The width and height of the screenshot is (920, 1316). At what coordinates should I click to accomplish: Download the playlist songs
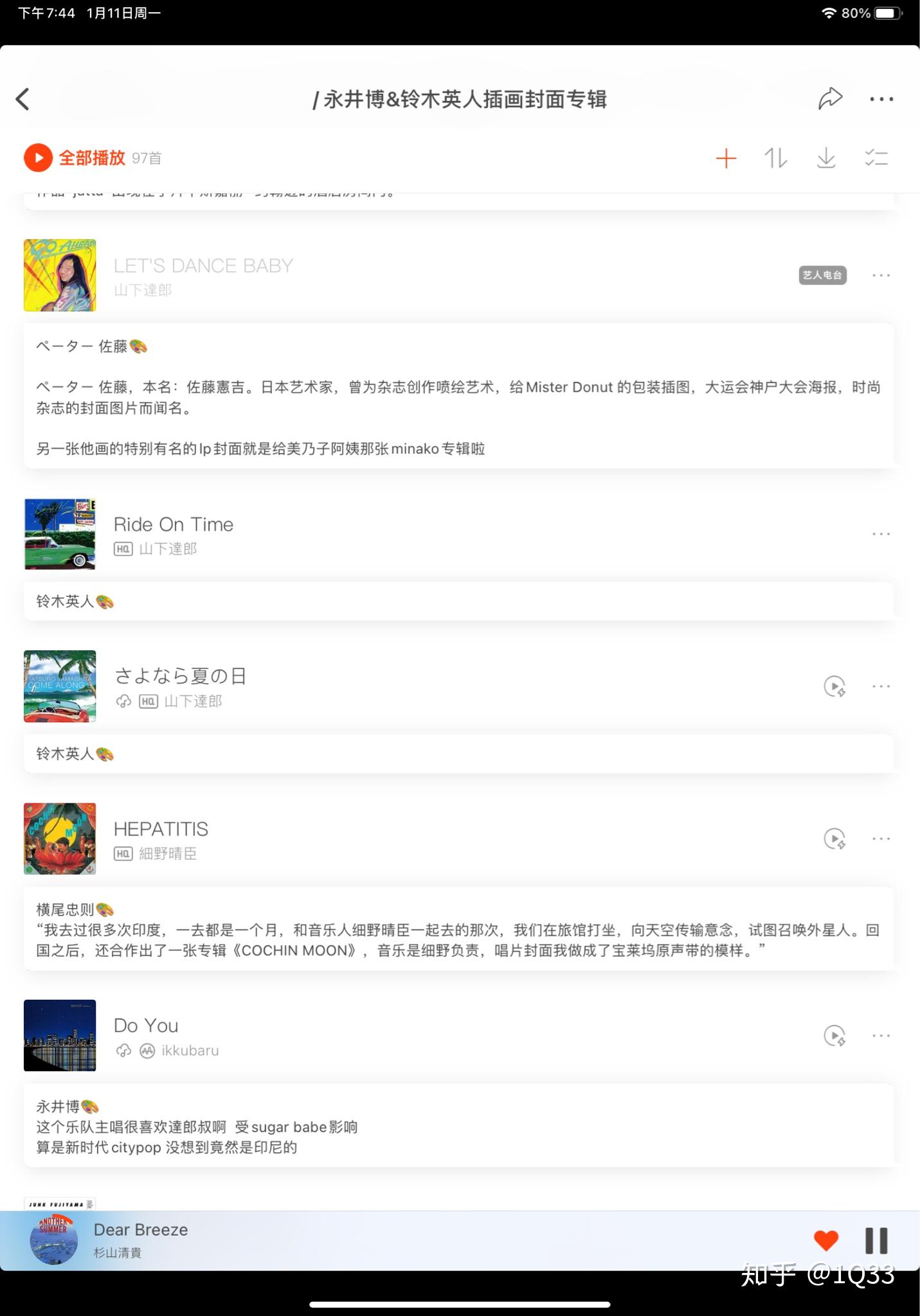coord(825,158)
